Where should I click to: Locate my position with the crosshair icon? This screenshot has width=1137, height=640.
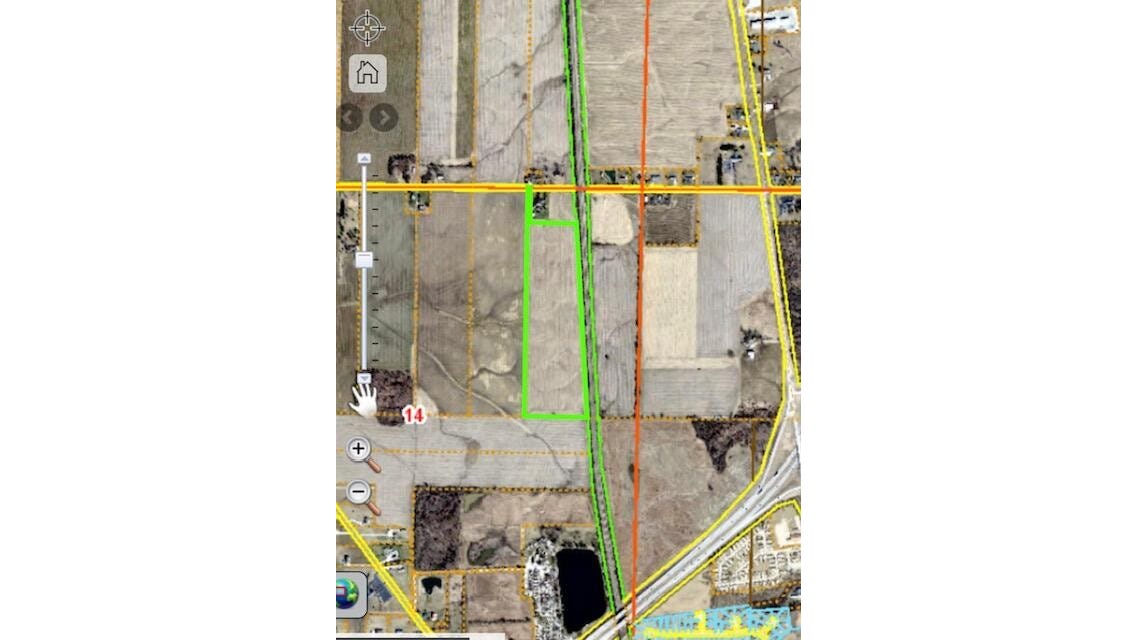pos(367,28)
